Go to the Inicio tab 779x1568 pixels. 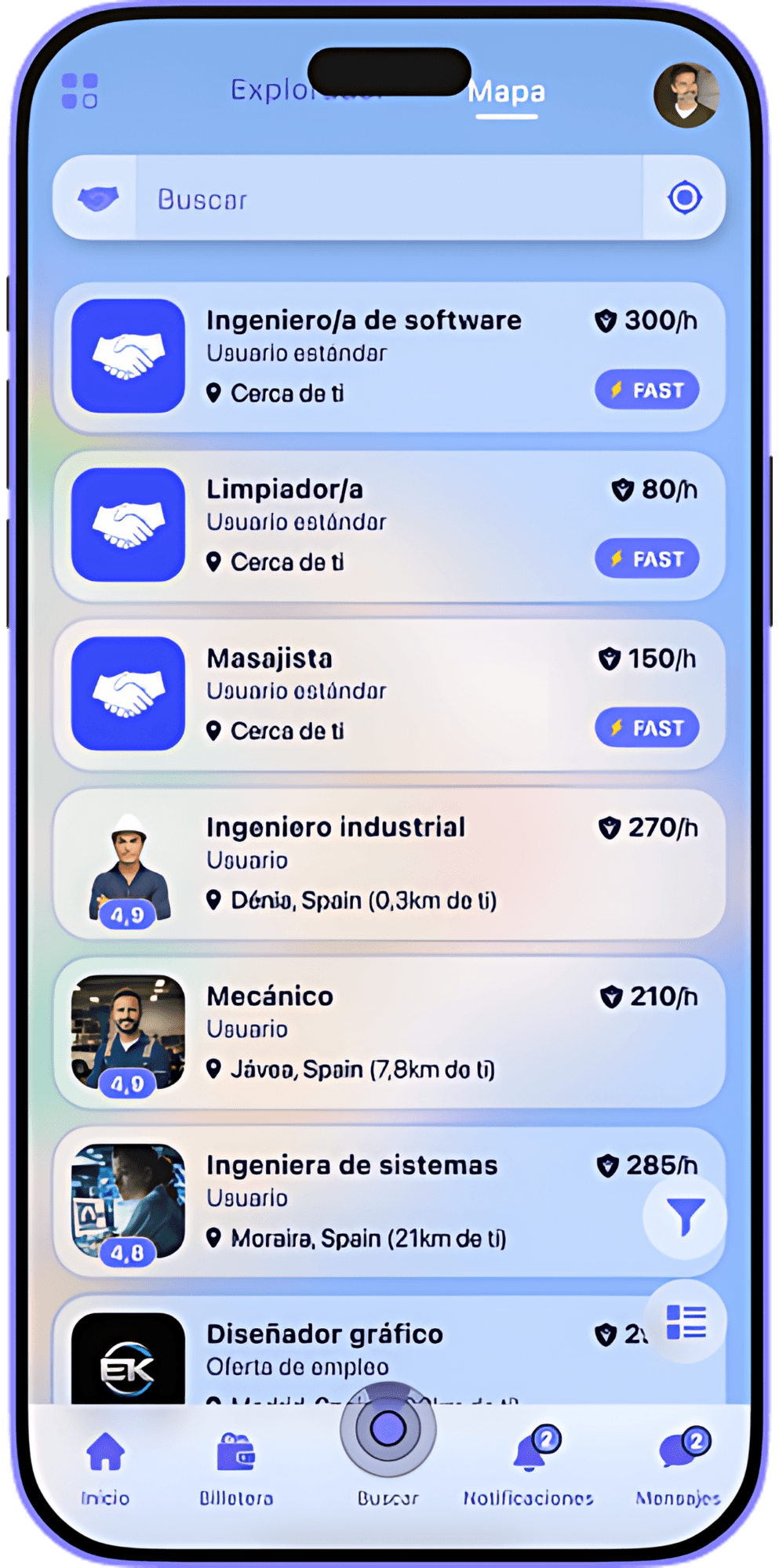pos(105,1468)
